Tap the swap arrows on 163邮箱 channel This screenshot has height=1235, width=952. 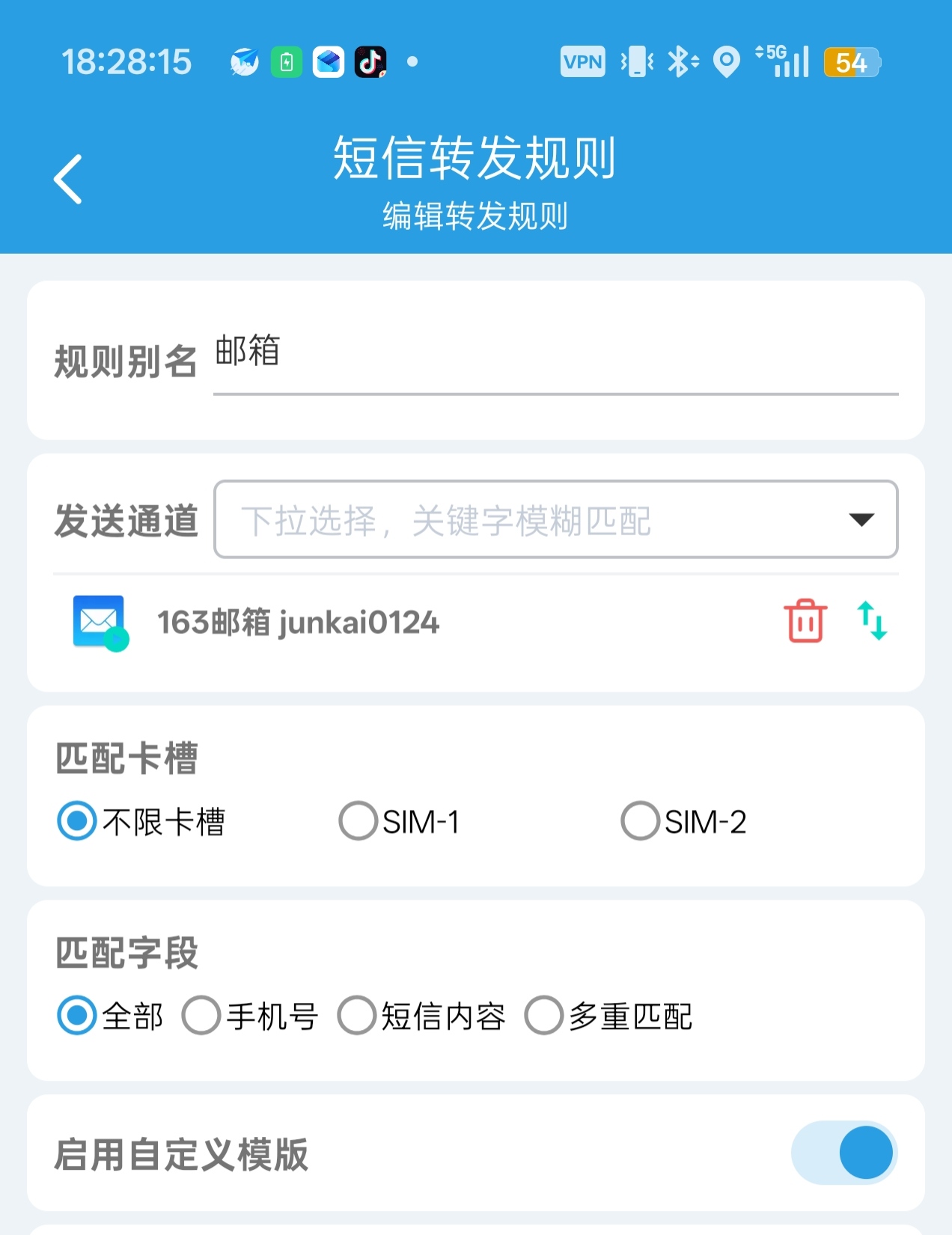pyautogui.click(x=872, y=621)
